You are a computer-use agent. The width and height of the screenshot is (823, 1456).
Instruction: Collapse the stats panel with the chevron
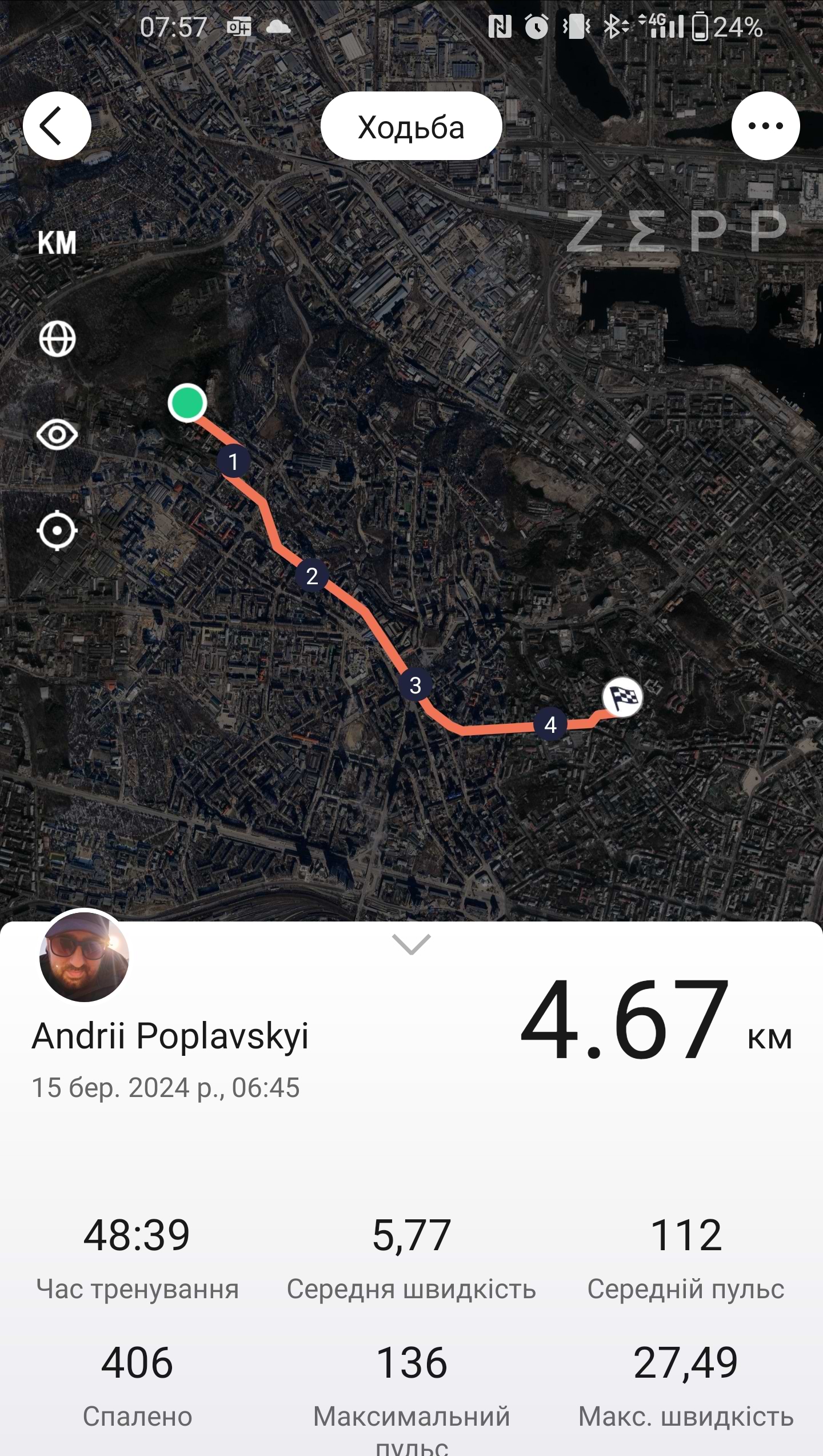pyautogui.click(x=411, y=944)
